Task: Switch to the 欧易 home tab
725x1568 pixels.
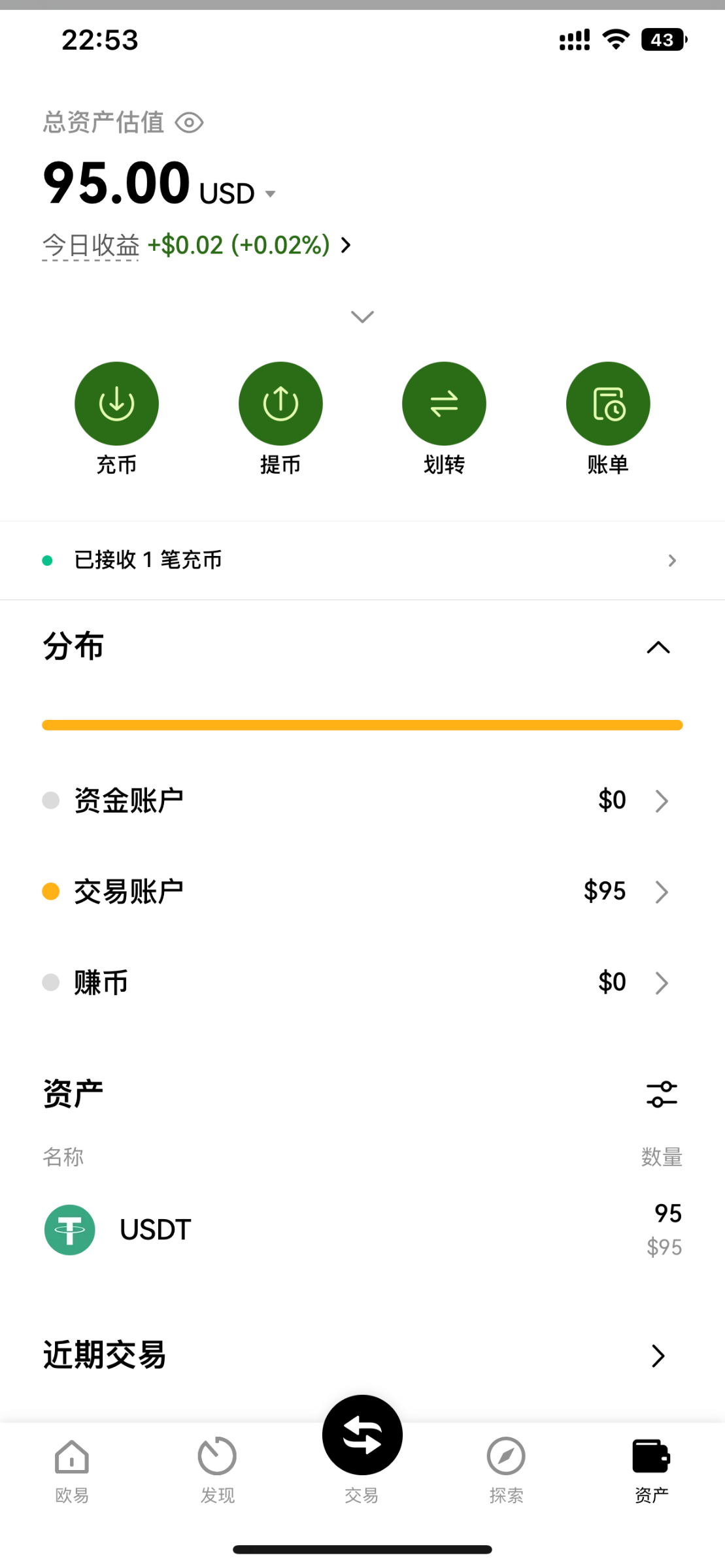Action: tap(72, 1468)
